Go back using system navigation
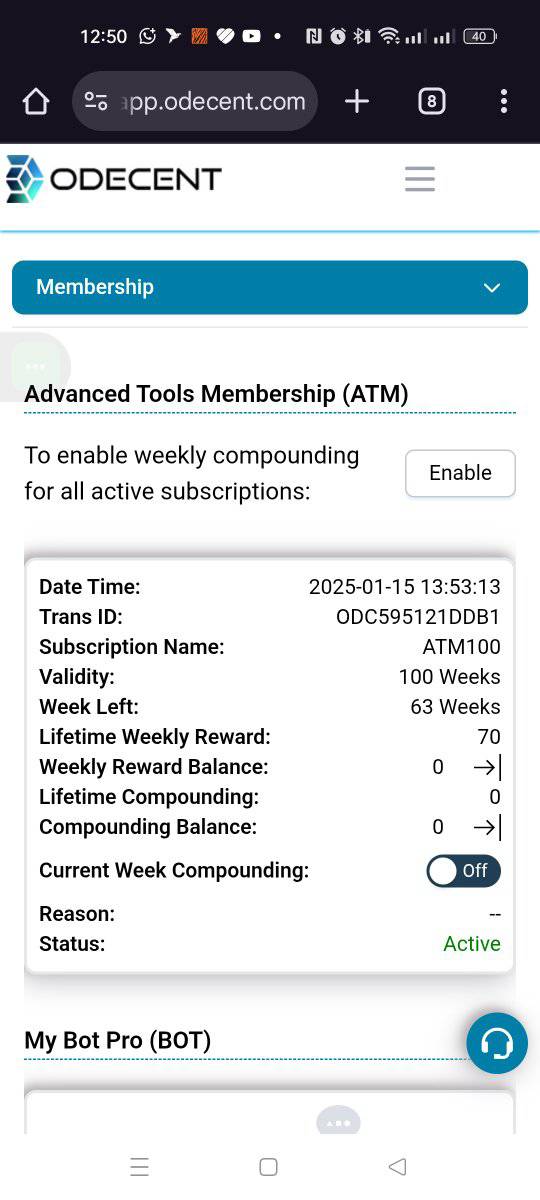This screenshot has width=540, height=1200. point(397,1166)
